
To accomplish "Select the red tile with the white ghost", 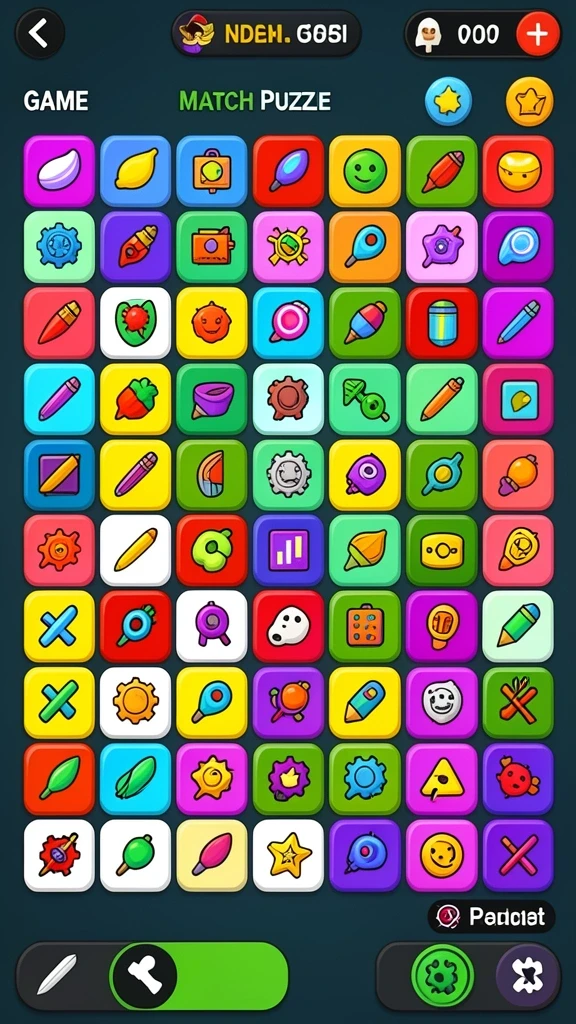I will pyautogui.click(x=288, y=627).
